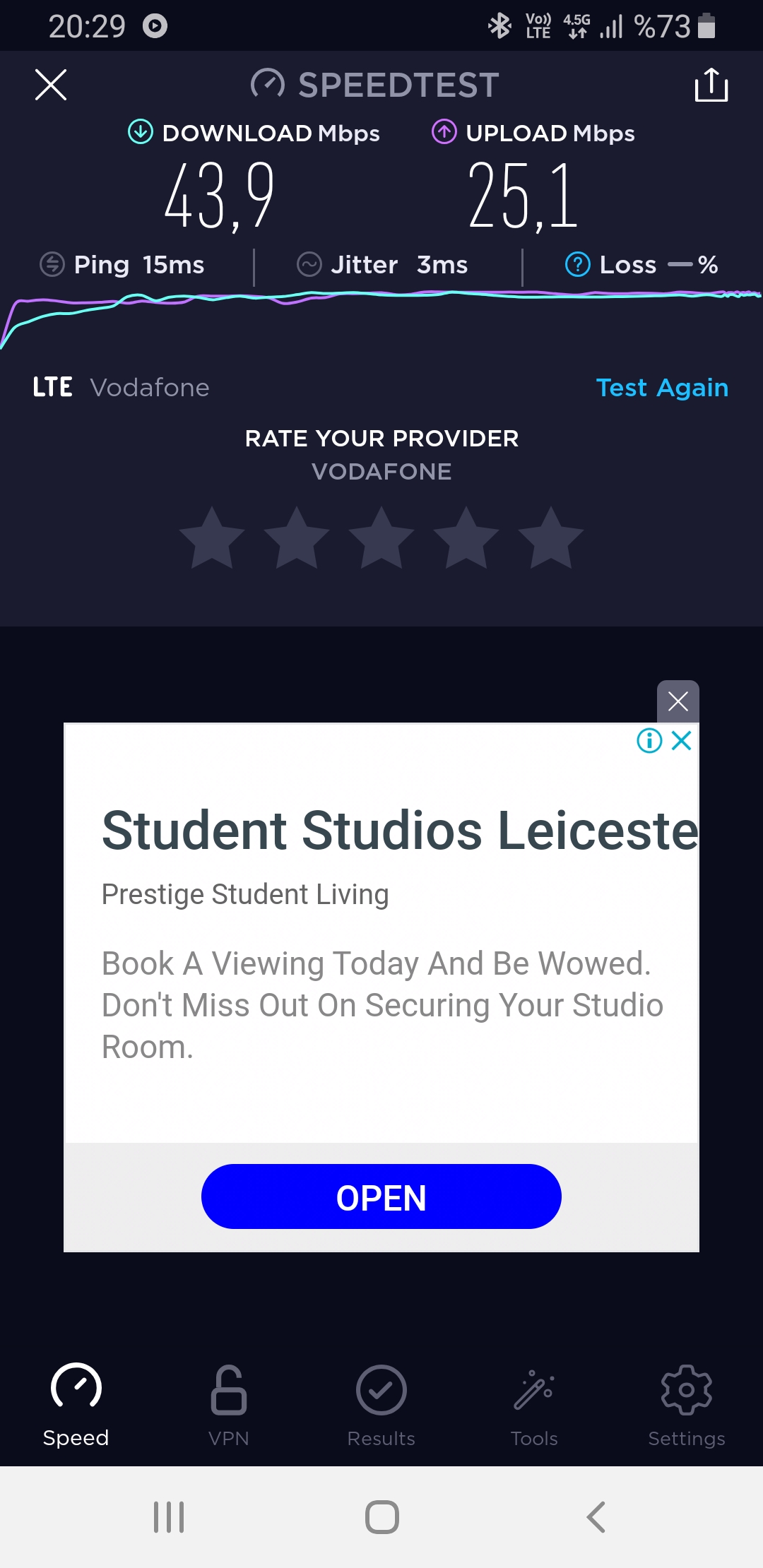Open recent apps from the navigation bar
The height and width of the screenshot is (1568, 763).
(169, 1517)
